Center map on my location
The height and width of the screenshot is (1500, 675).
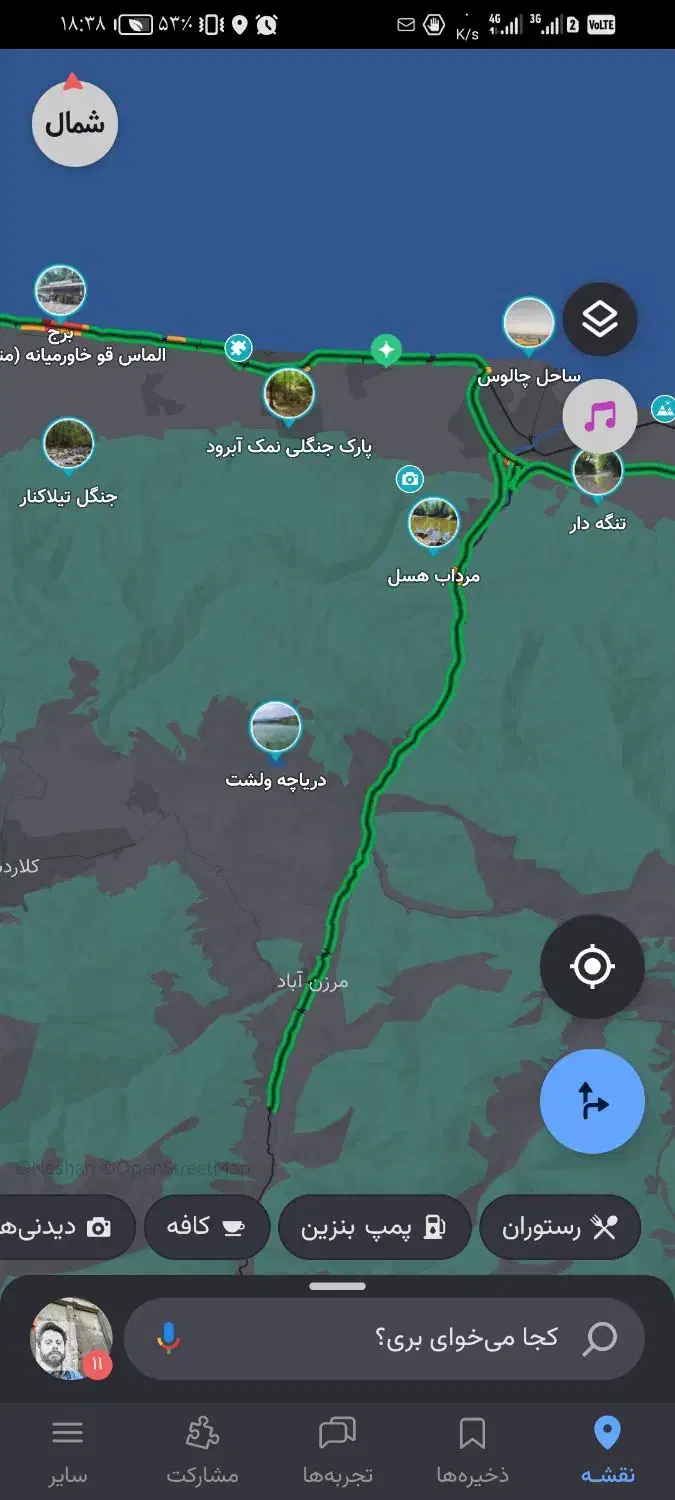(592, 966)
